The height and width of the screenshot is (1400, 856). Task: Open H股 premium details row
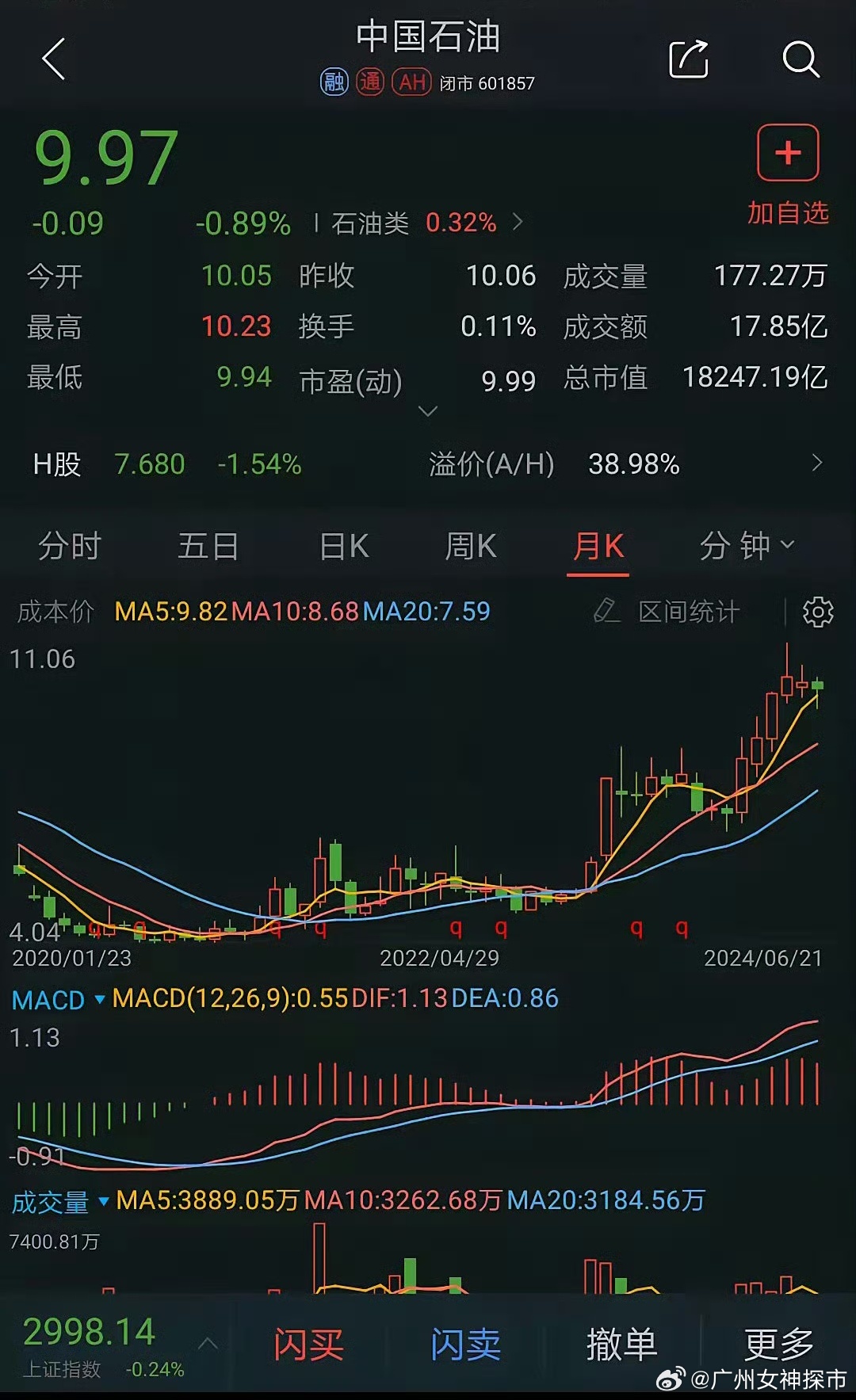coord(428,463)
